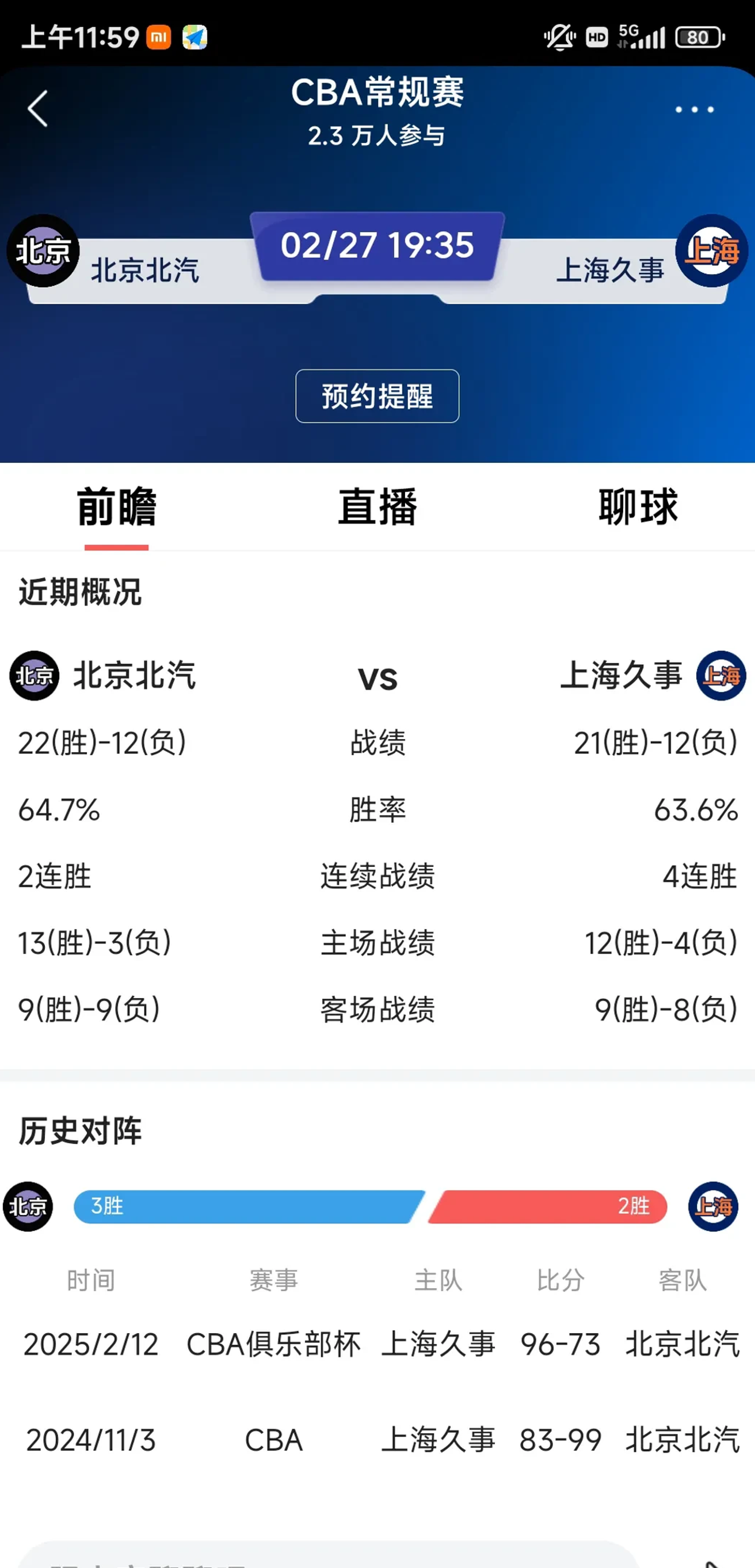This screenshot has width=755, height=1568.
Task: Tap the 预约提醒 reminder button
Action: [377, 396]
